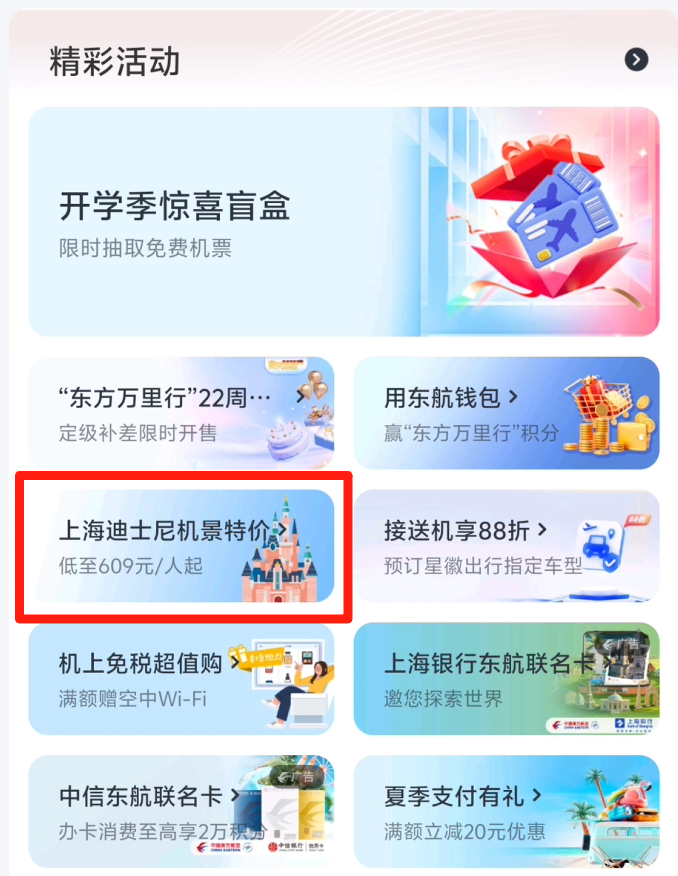This screenshot has height=876, width=678.
Task: Open the 上海迪士尼机景特价 card
Action: pos(180,546)
